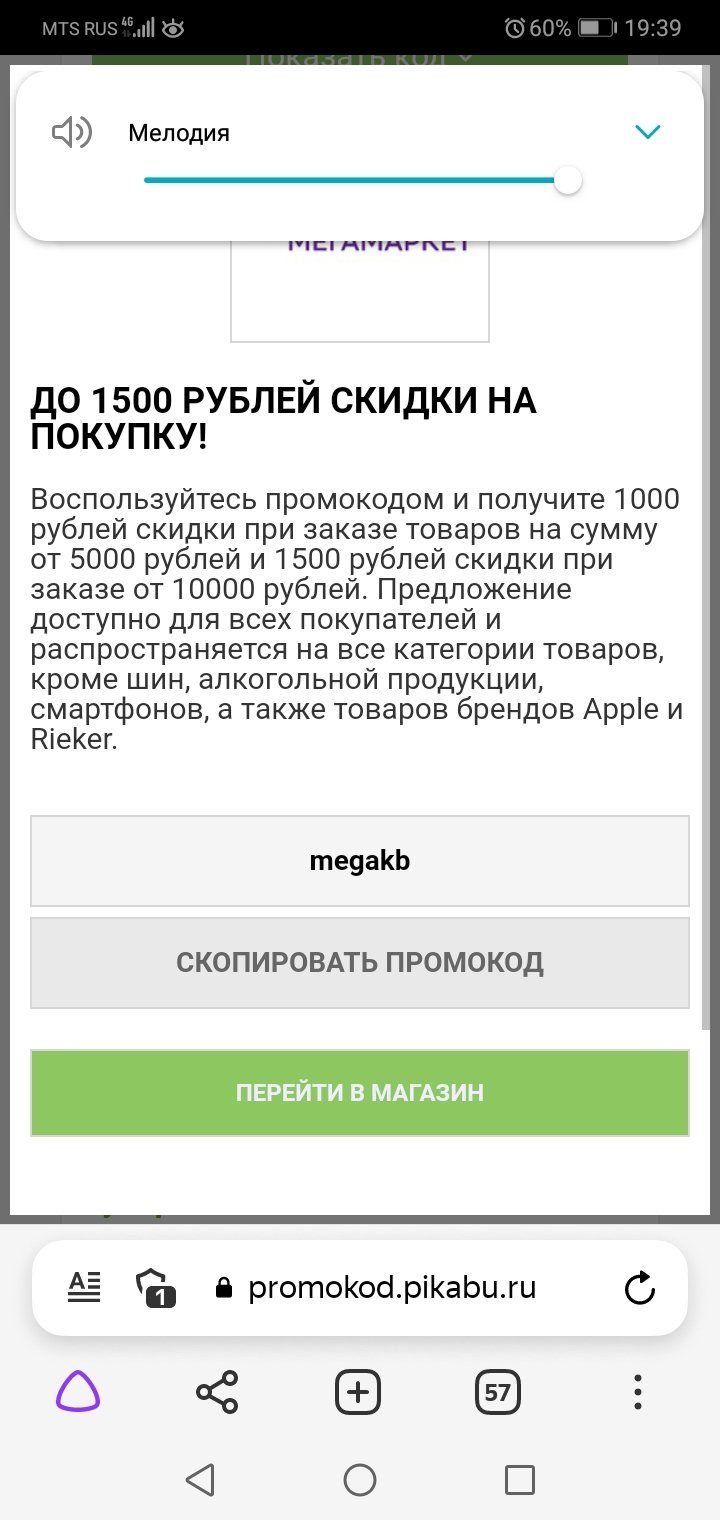
Task: Open a new tab
Action: [x=358, y=1392]
